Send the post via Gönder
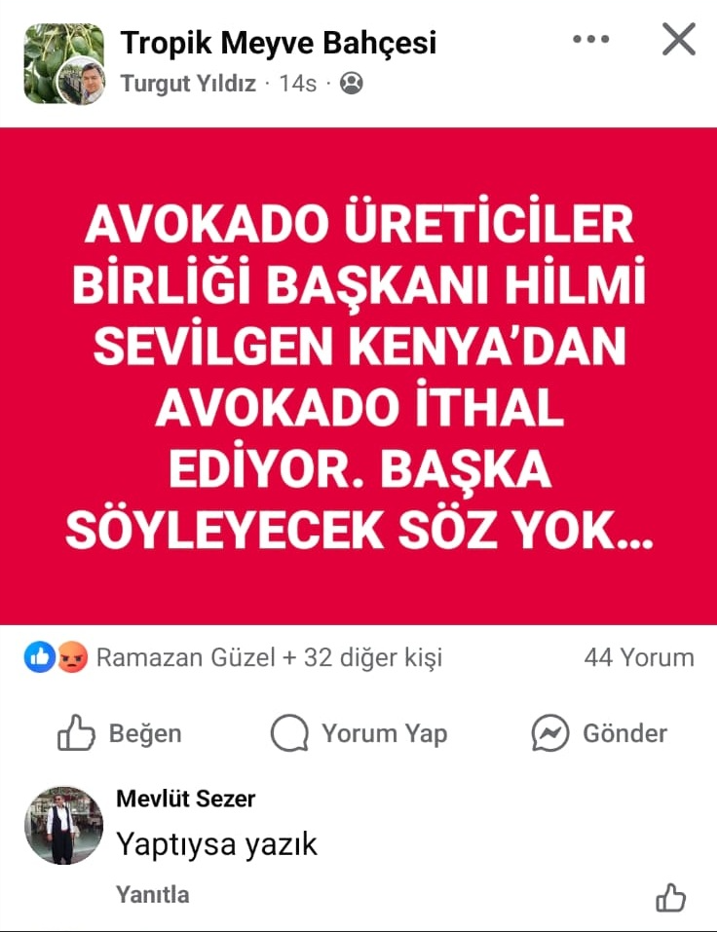717x932 pixels. 599,734
